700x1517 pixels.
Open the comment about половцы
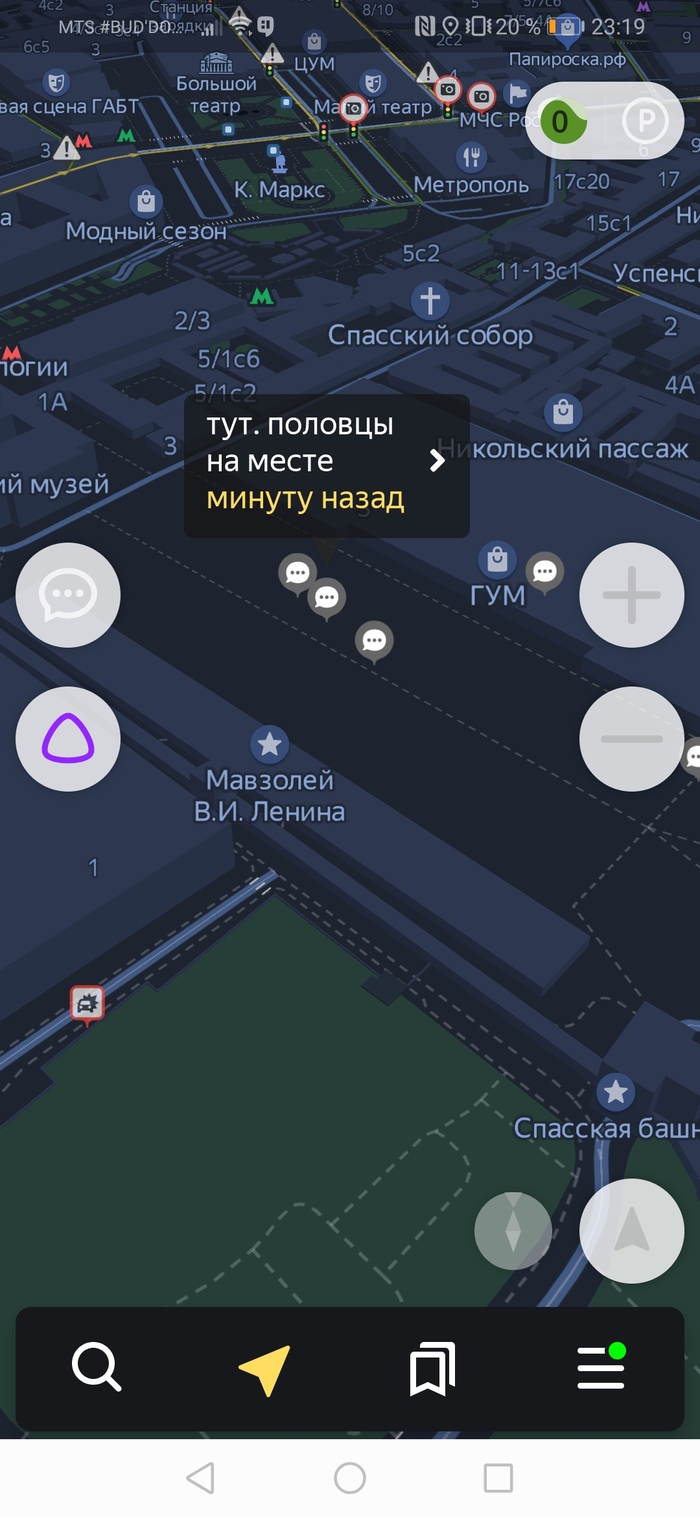[326, 465]
